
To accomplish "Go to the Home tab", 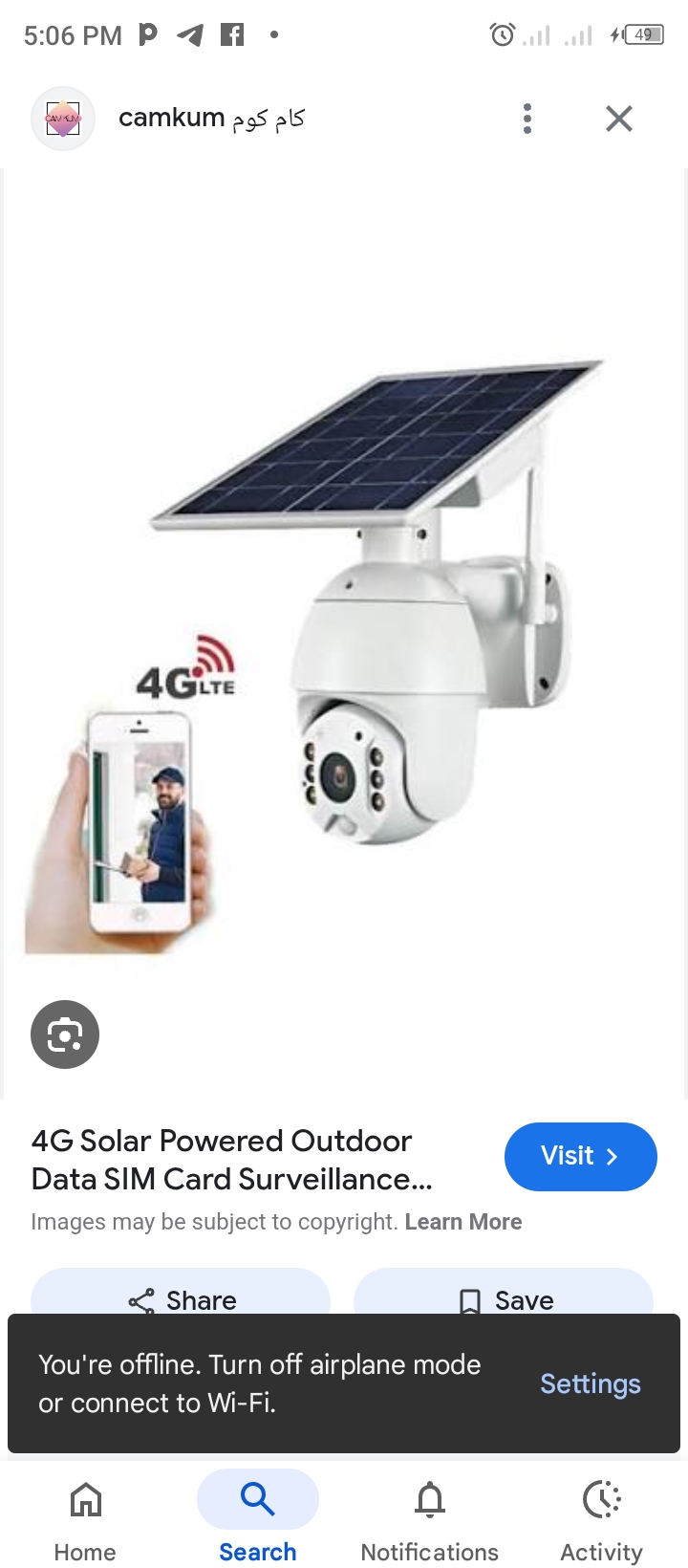I will pyautogui.click(x=85, y=1519).
